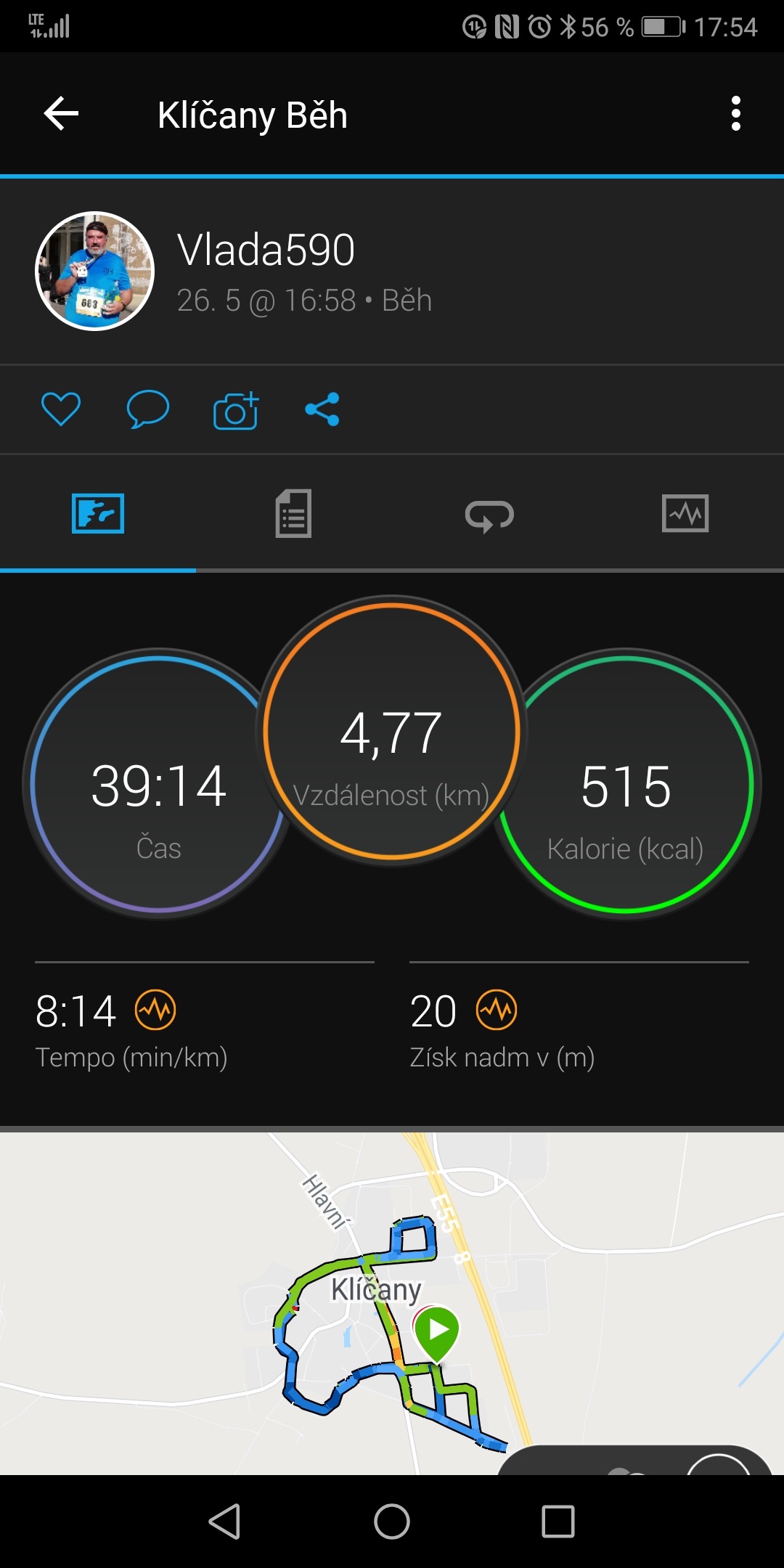The image size is (784, 1568).
Task: Open the three-dot overflow menu
Action: click(x=736, y=114)
